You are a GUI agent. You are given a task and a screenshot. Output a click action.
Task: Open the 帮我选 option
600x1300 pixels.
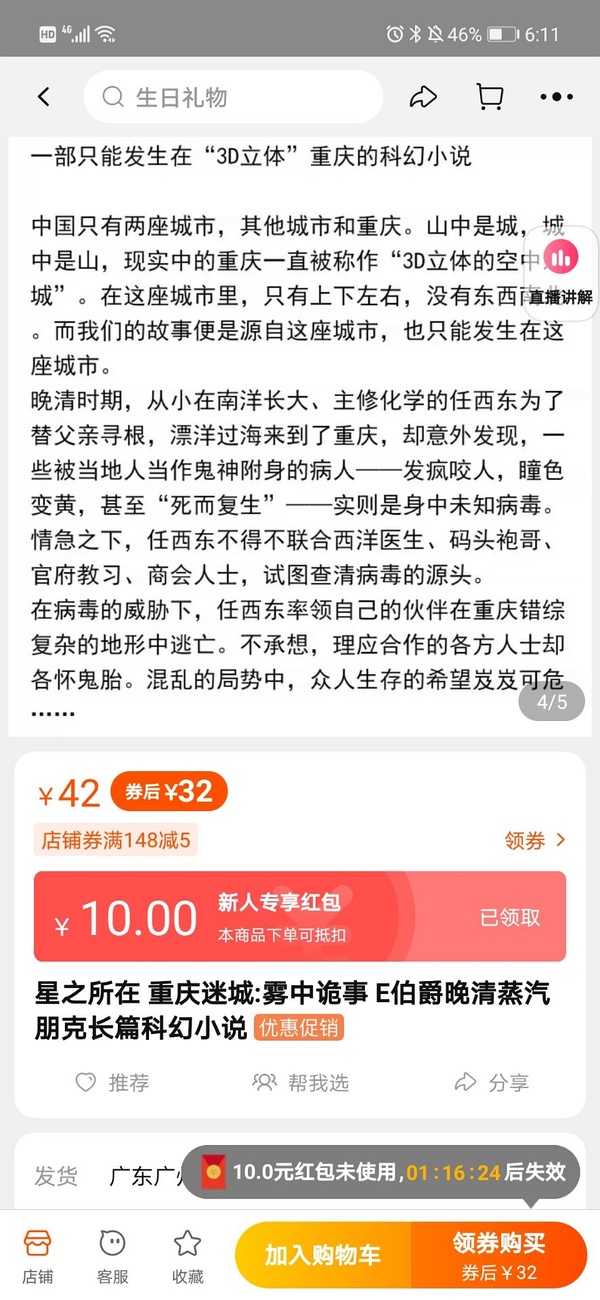(300, 1082)
